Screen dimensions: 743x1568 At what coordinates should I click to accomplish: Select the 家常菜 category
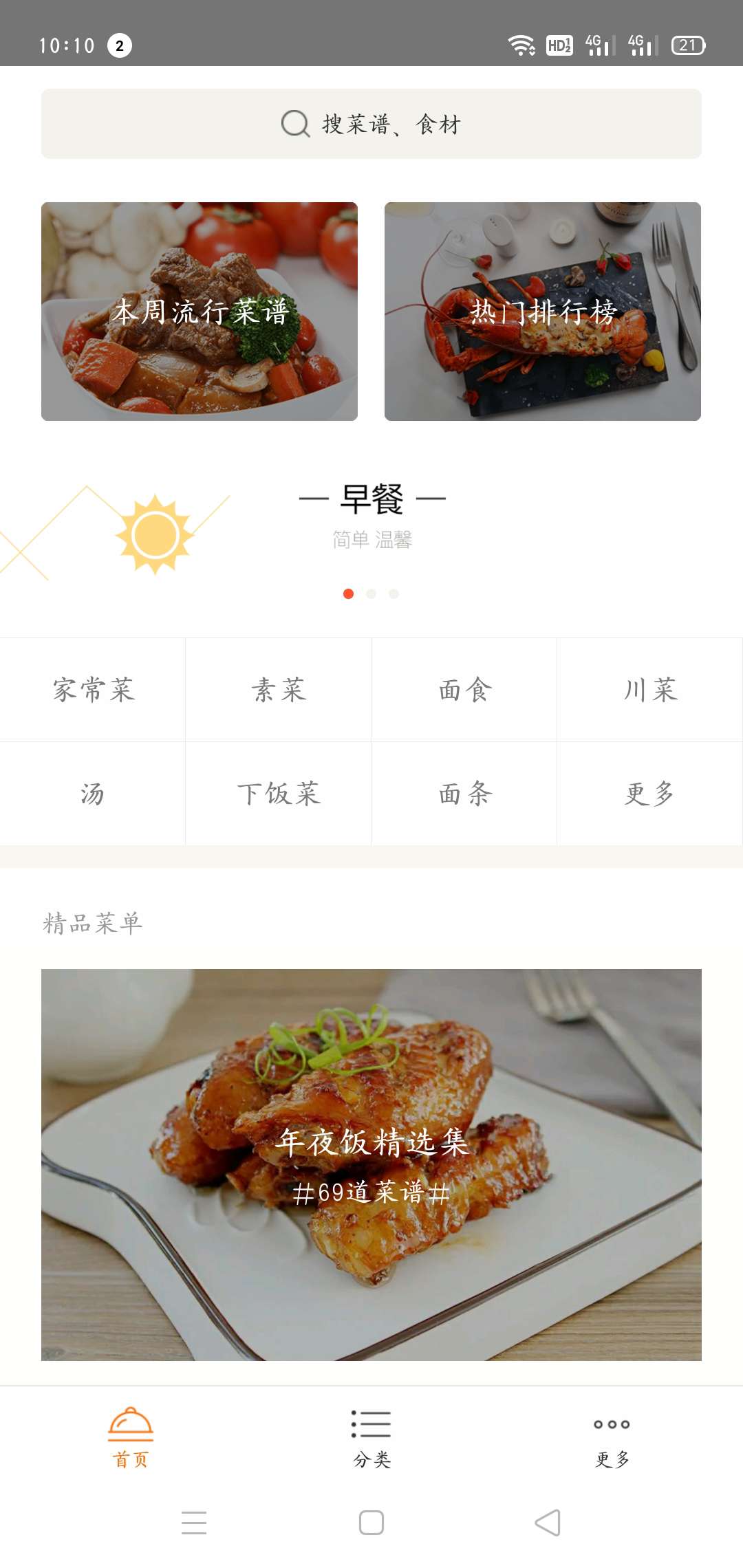[x=93, y=690]
